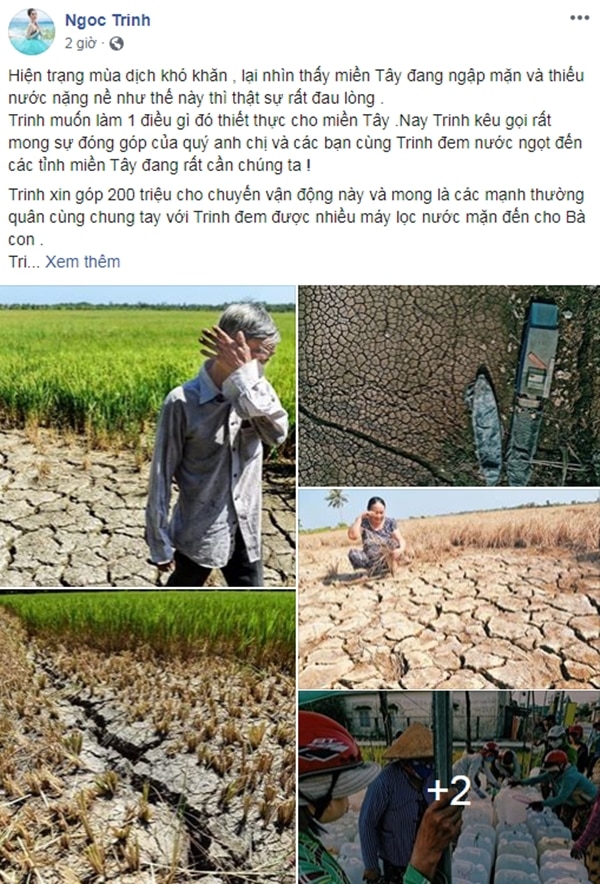View the photo of the crouching woman
Viewport: 600px width, 884px height.
pos(449,589)
